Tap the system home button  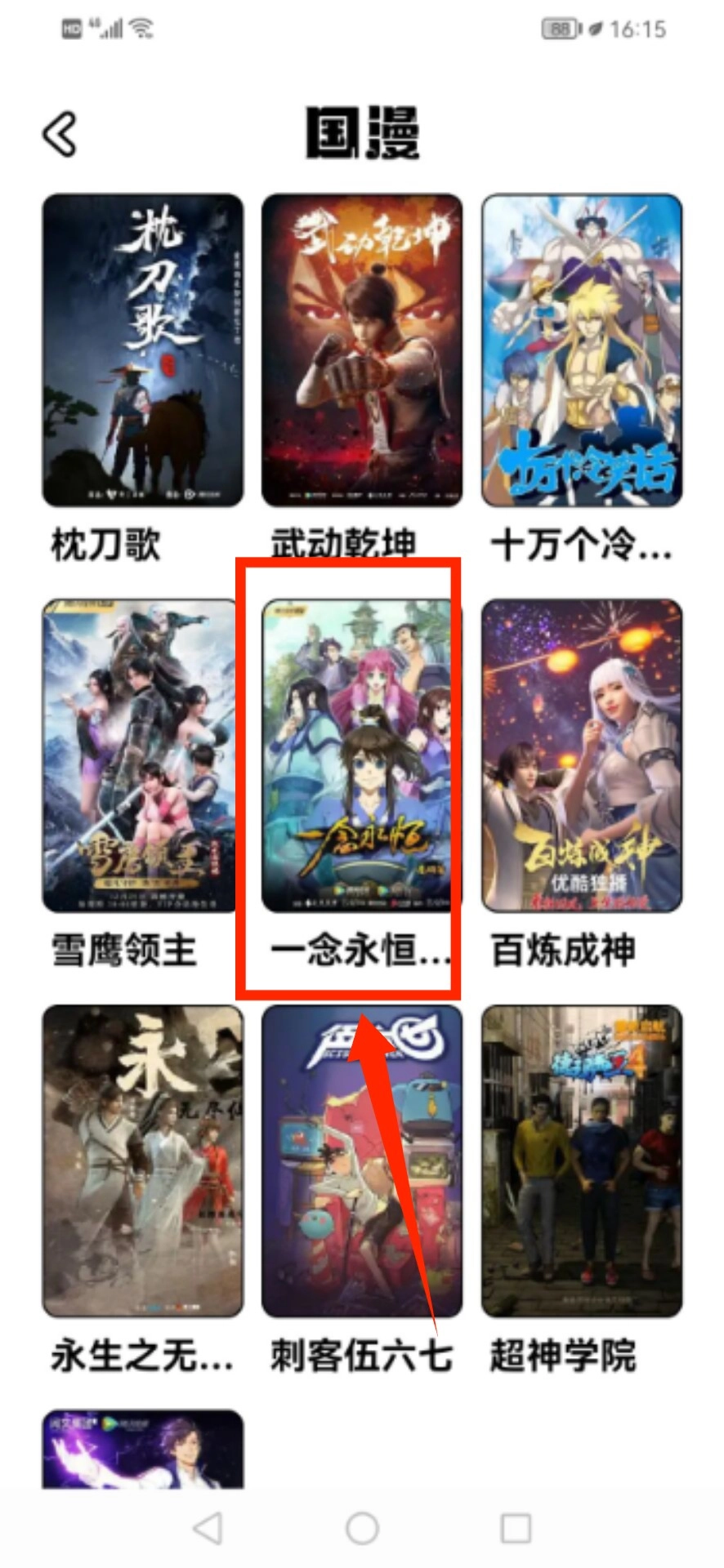[362, 1528]
